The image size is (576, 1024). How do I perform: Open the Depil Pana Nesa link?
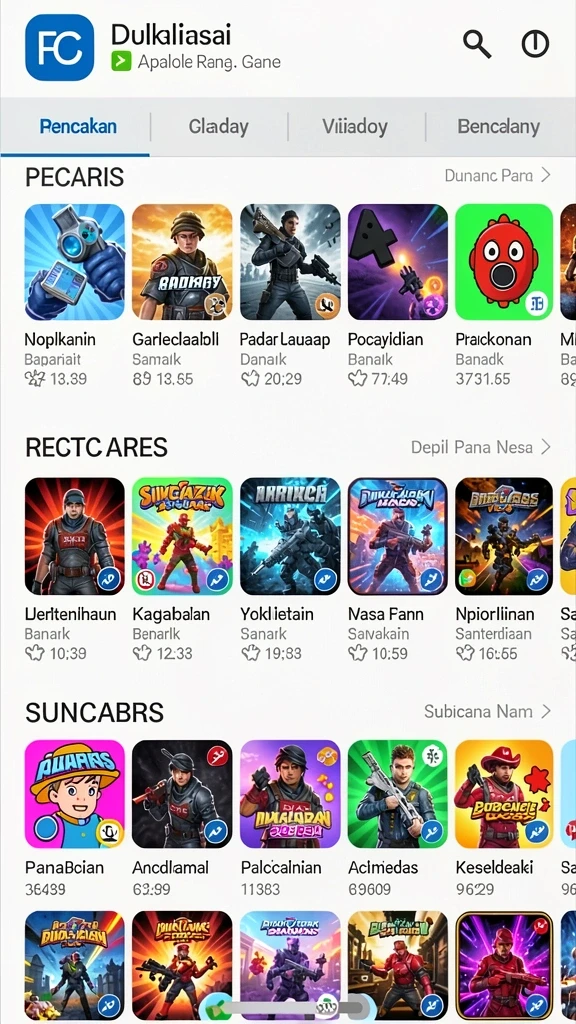pyautogui.click(x=481, y=447)
